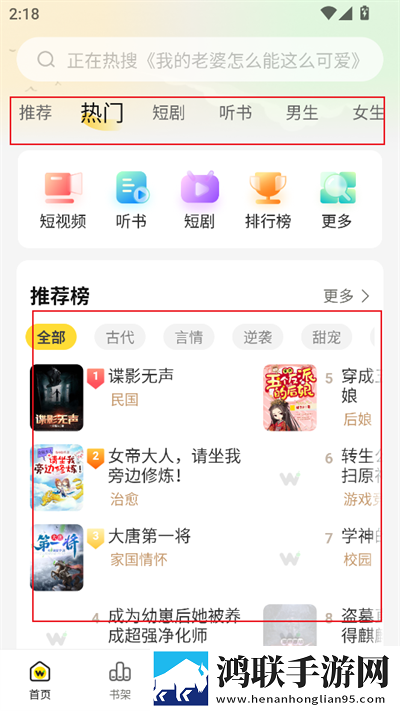Switch to the 短剧 top tab
Viewport: 400px width, 711px height.
tap(168, 112)
